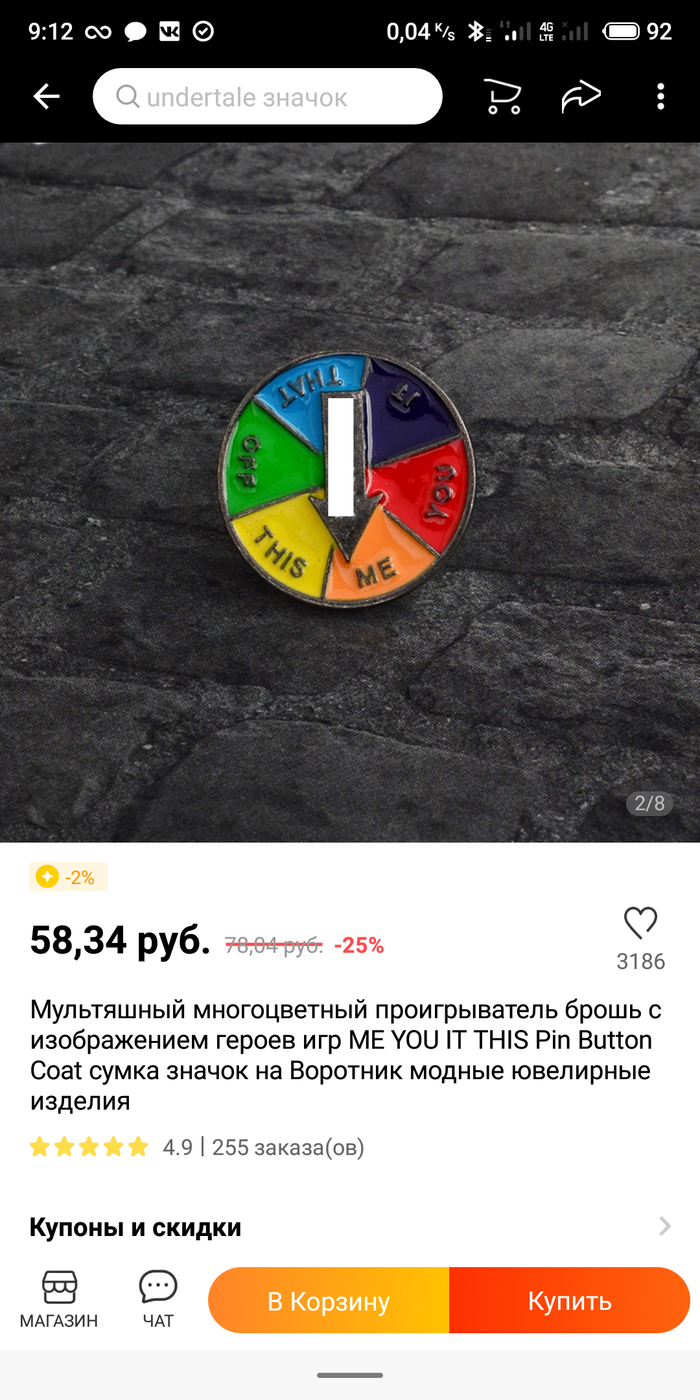Add the item to favorites with heart
This screenshot has height=1400, width=700.
(640, 923)
